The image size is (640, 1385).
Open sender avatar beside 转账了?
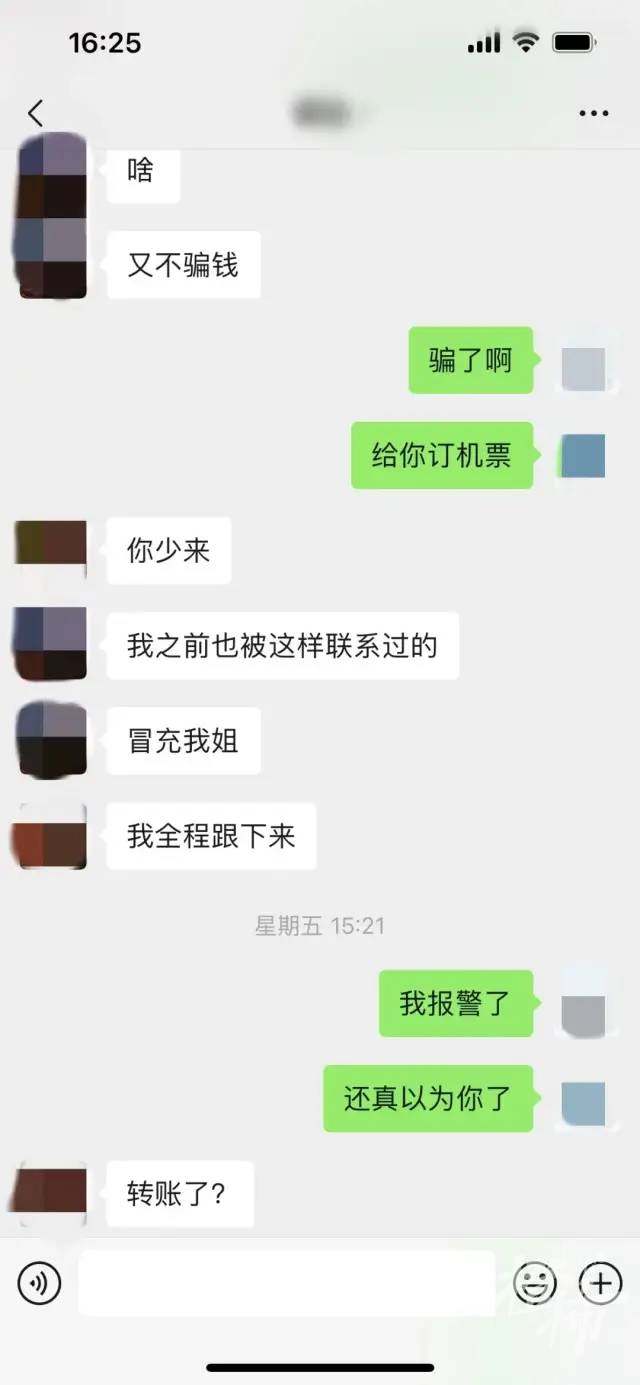tap(52, 1193)
